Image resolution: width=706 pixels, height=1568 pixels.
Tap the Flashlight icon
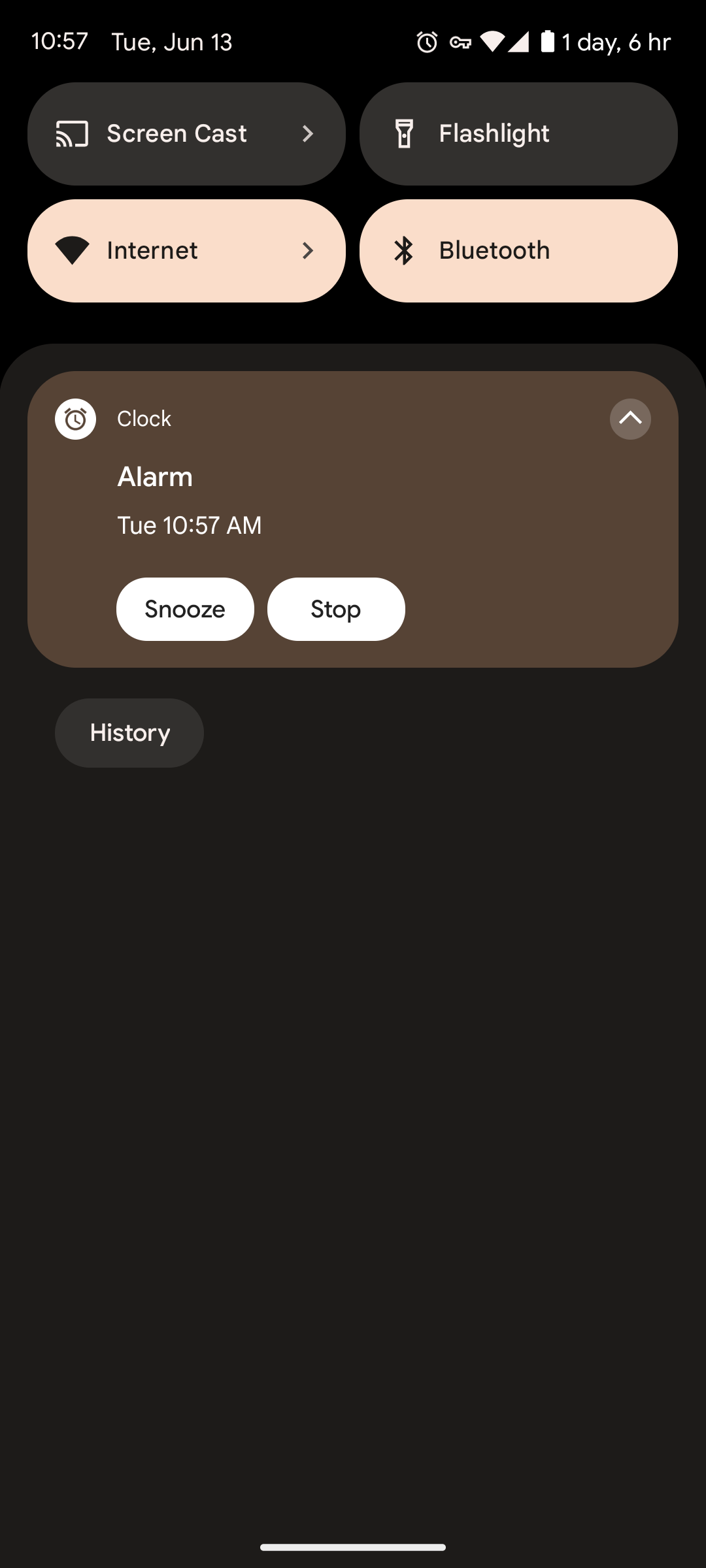pyautogui.click(x=405, y=133)
